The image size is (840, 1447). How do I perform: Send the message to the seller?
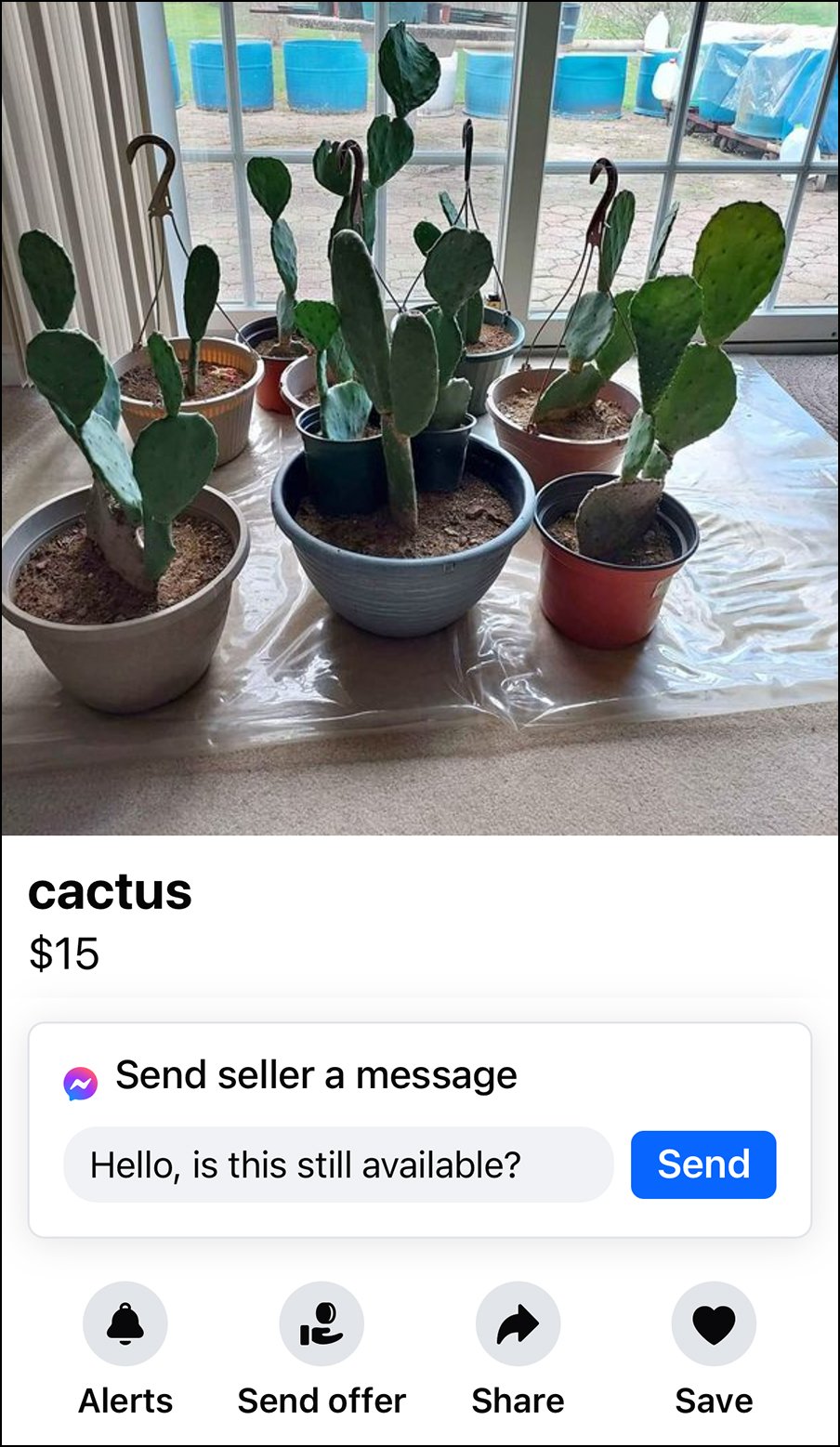pos(703,1164)
